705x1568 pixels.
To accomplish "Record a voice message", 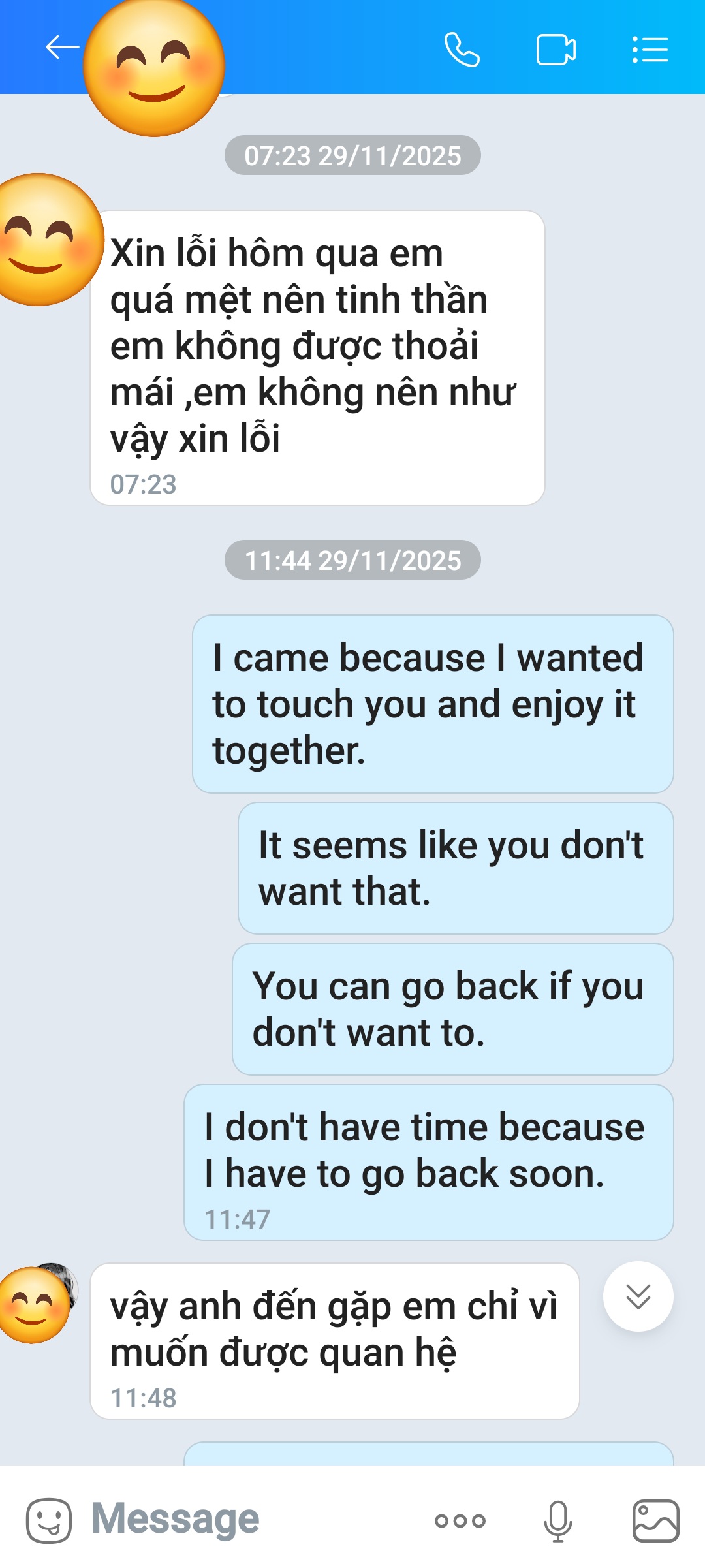I will 558,1521.
